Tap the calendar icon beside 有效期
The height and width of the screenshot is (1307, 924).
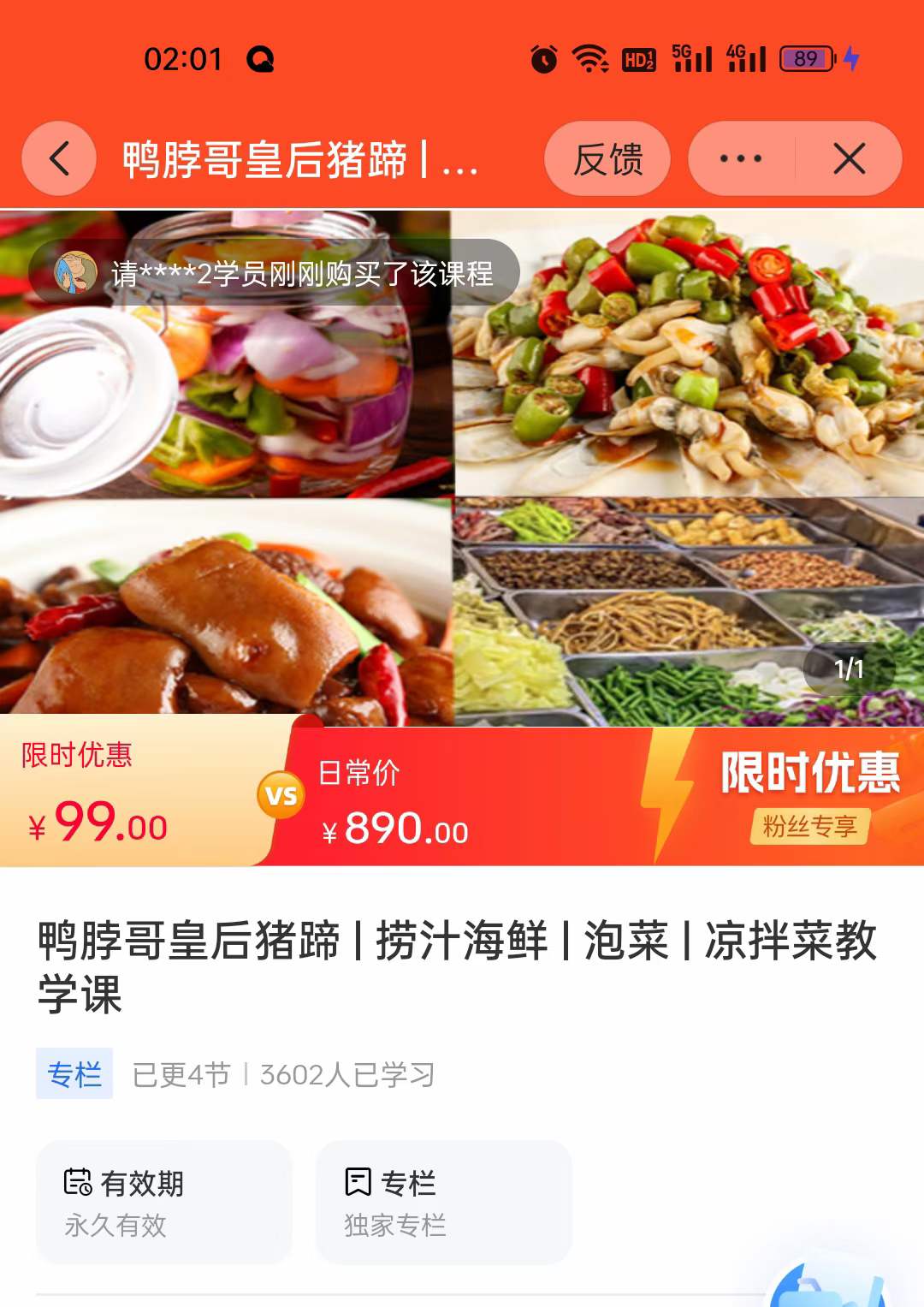[79, 1184]
